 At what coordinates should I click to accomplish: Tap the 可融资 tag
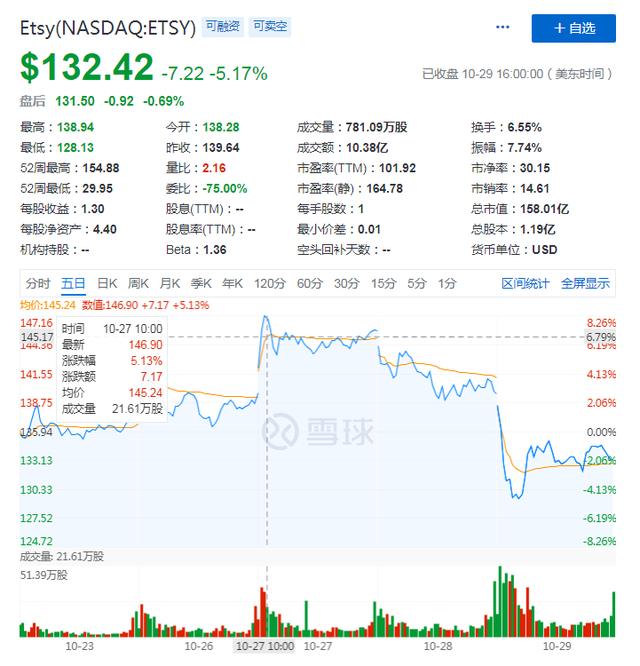click(222, 27)
